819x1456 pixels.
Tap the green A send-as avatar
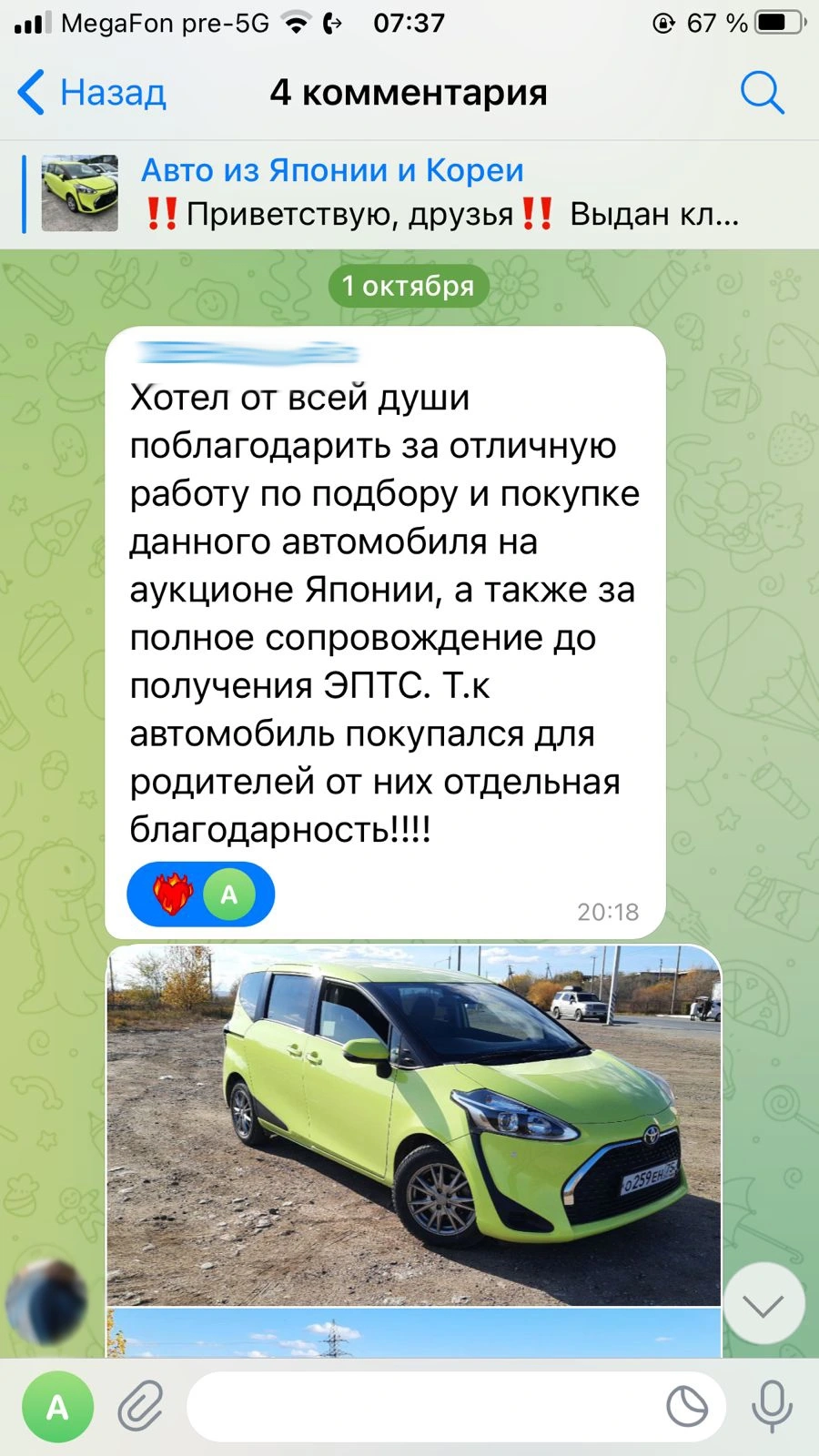(57, 1407)
